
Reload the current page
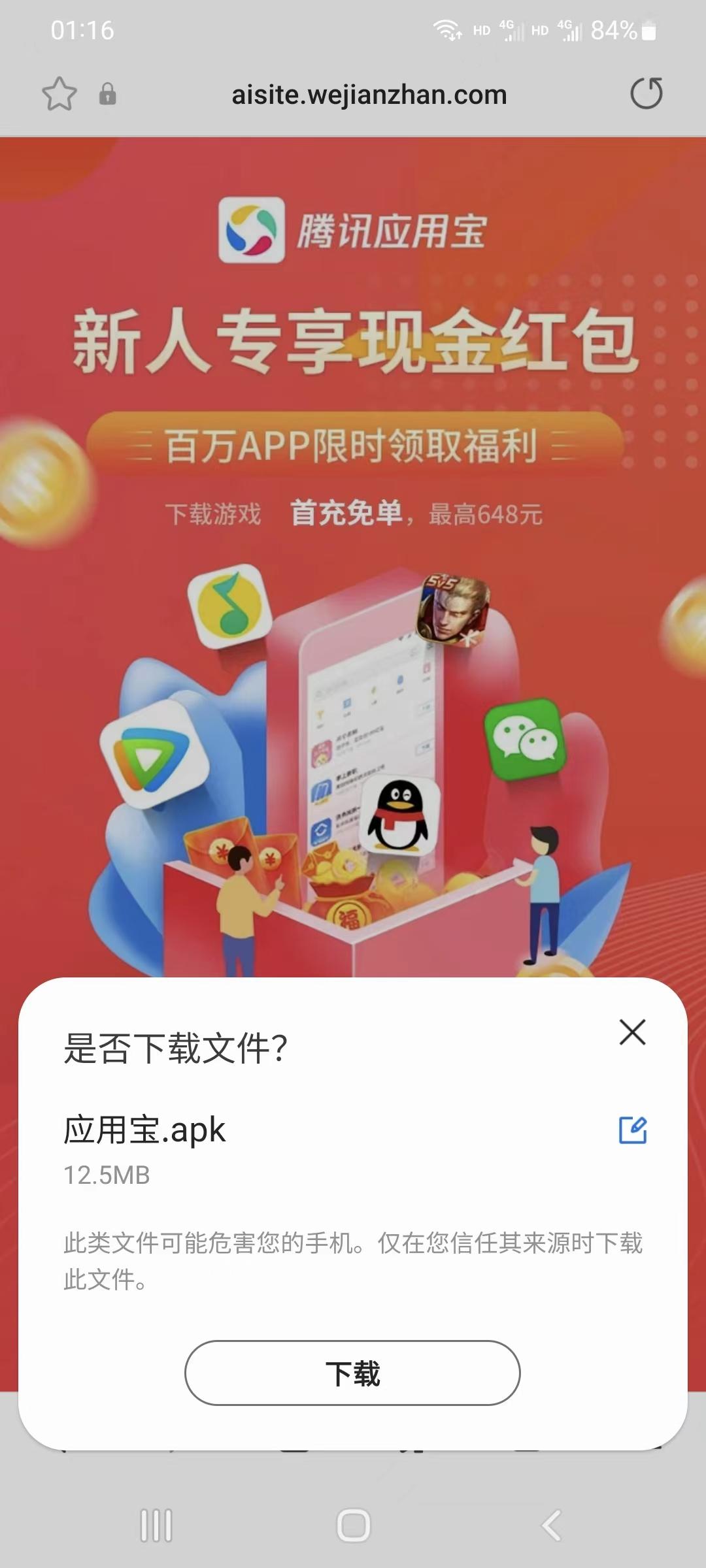tap(646, 93)
